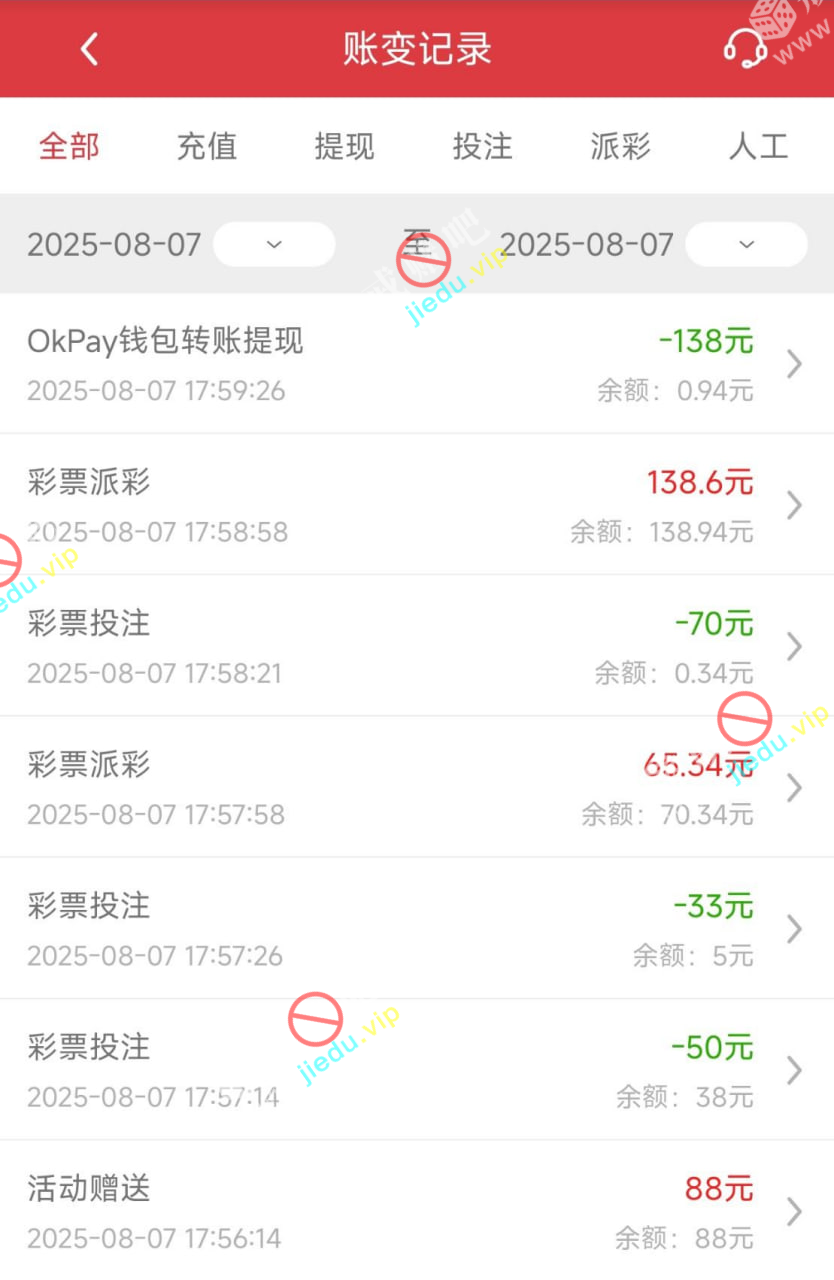Show the 投注 records tab
Viewport: 834px width, 1280px height.
click(482, 147)
